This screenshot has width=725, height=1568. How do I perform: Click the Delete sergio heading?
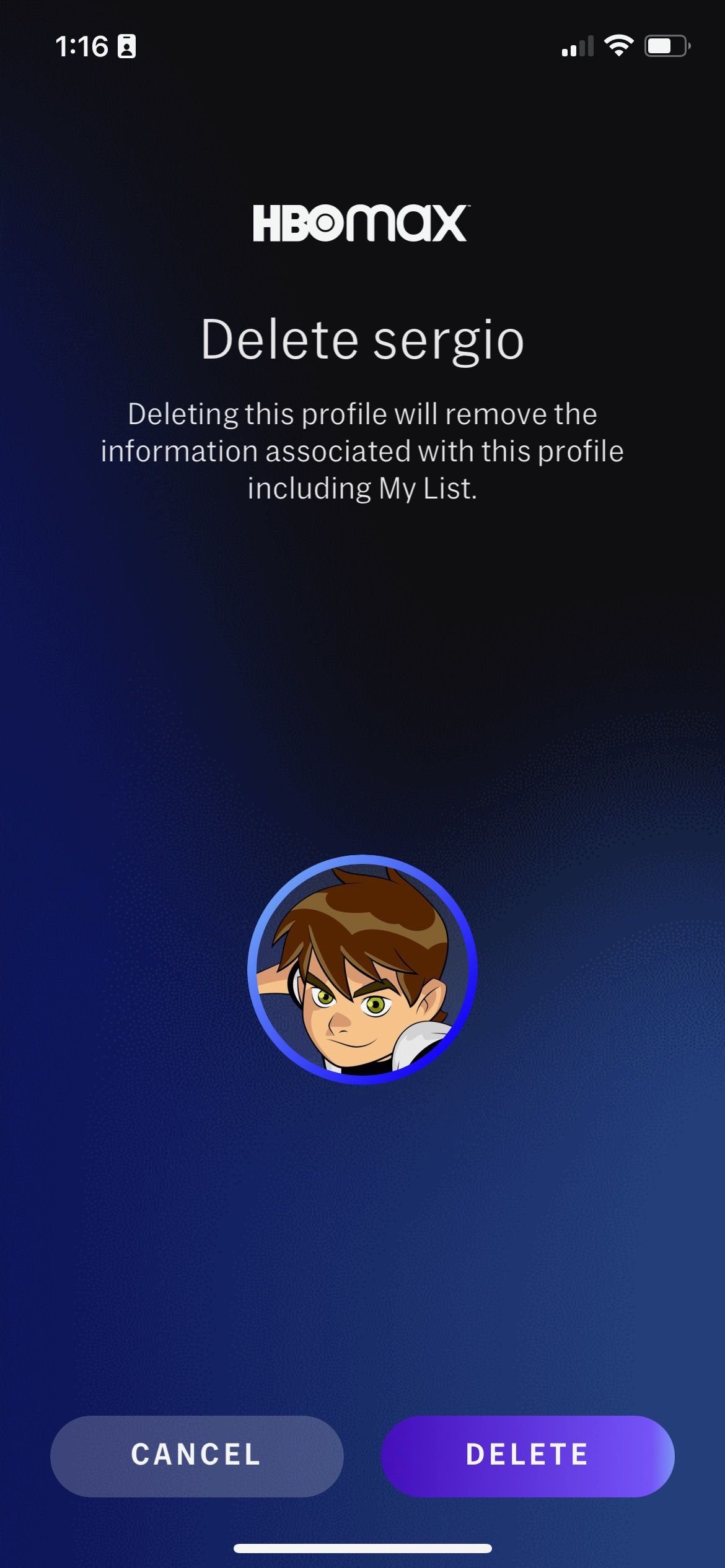[x=362, y=338]
